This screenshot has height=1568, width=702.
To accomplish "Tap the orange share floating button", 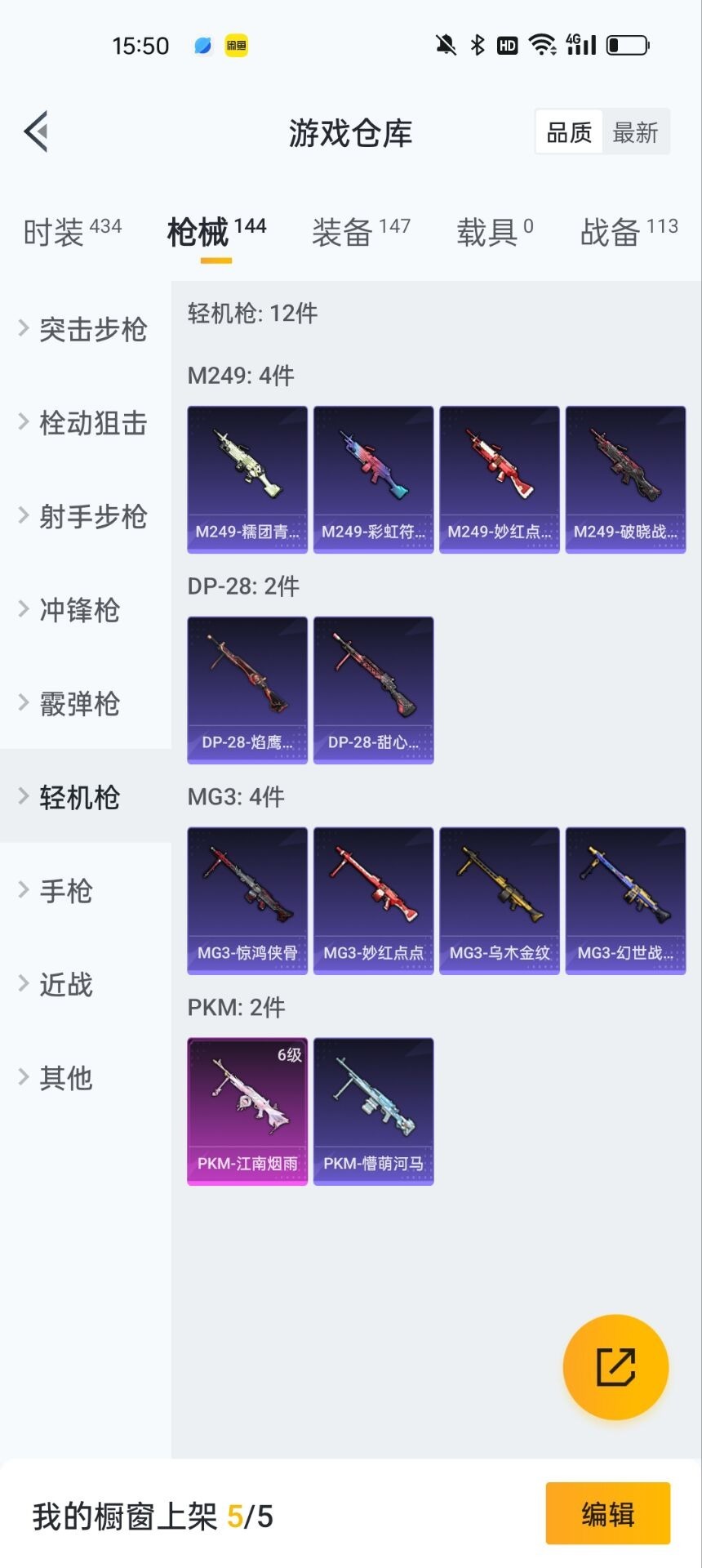I will pyautogui.click(x=615, y=1367).
